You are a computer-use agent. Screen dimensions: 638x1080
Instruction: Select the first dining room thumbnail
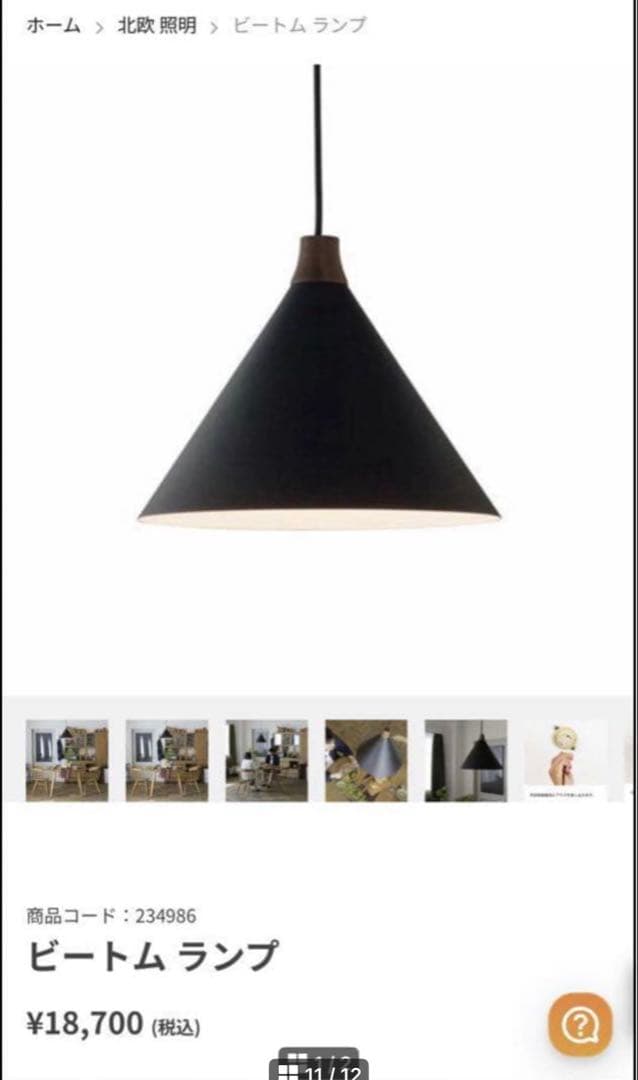[x=67, y=760]
